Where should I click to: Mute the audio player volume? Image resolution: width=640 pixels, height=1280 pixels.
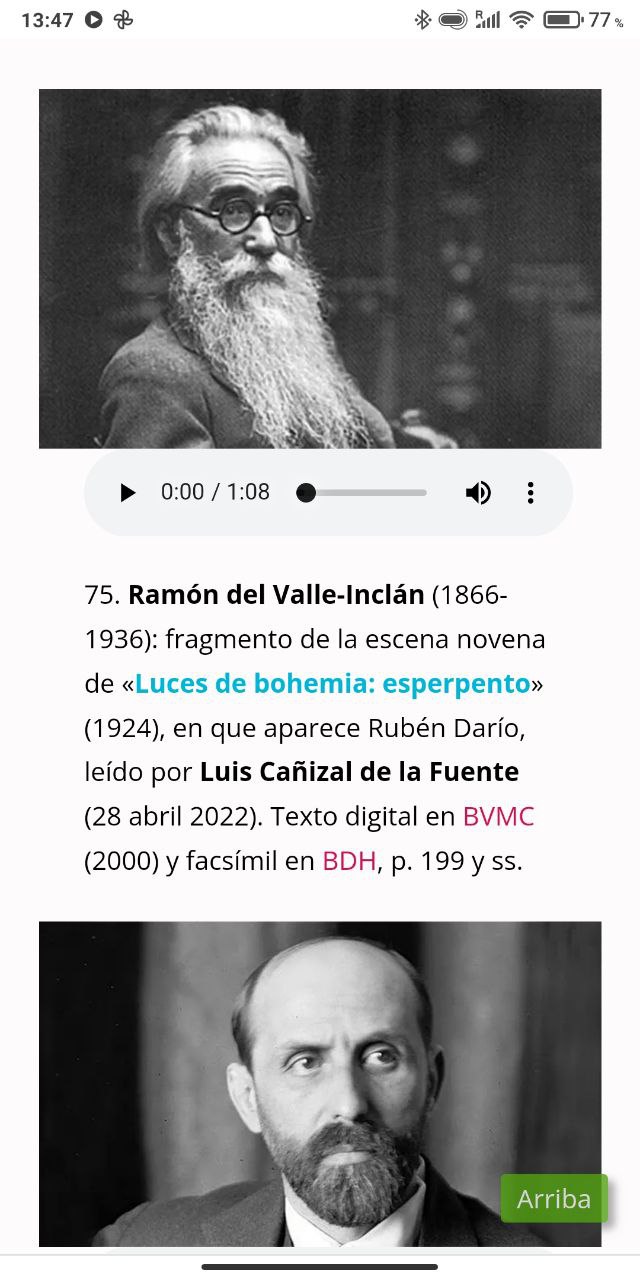click(478, 493)
